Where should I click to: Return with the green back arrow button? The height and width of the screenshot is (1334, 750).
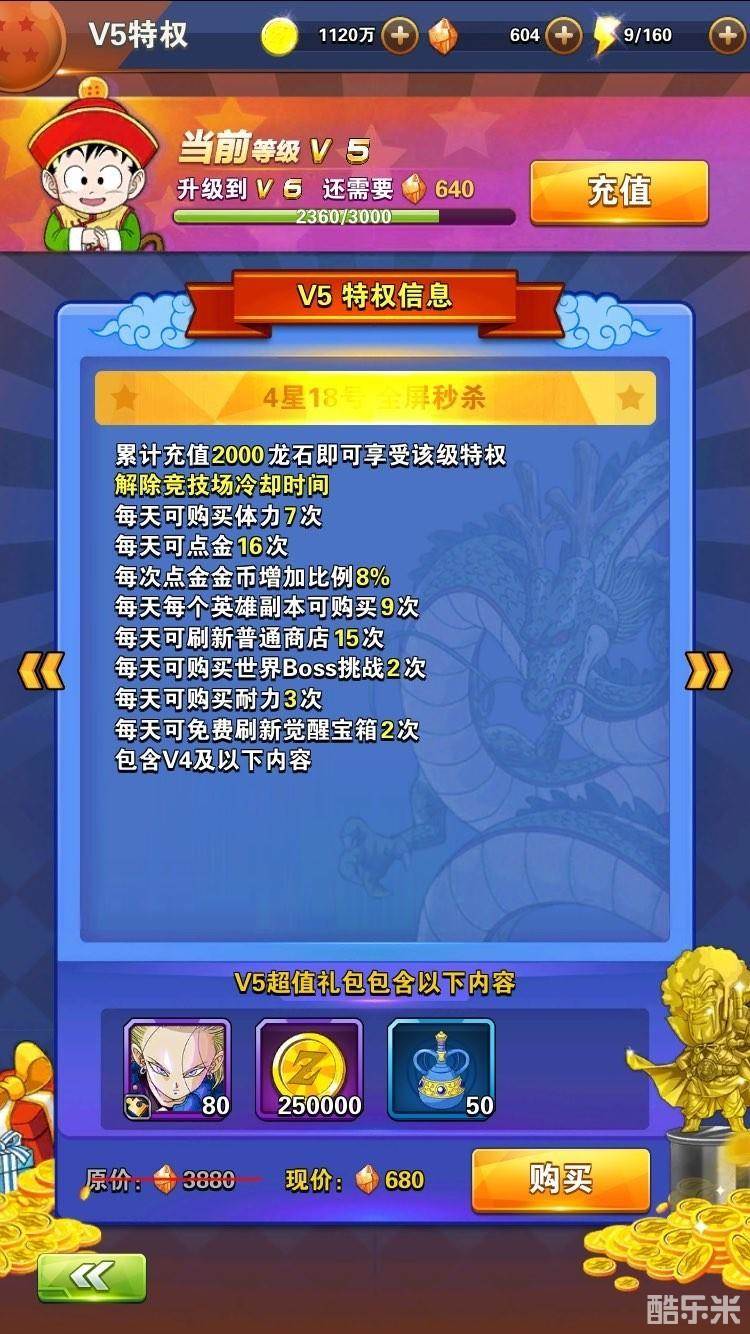coord(92,1277)
